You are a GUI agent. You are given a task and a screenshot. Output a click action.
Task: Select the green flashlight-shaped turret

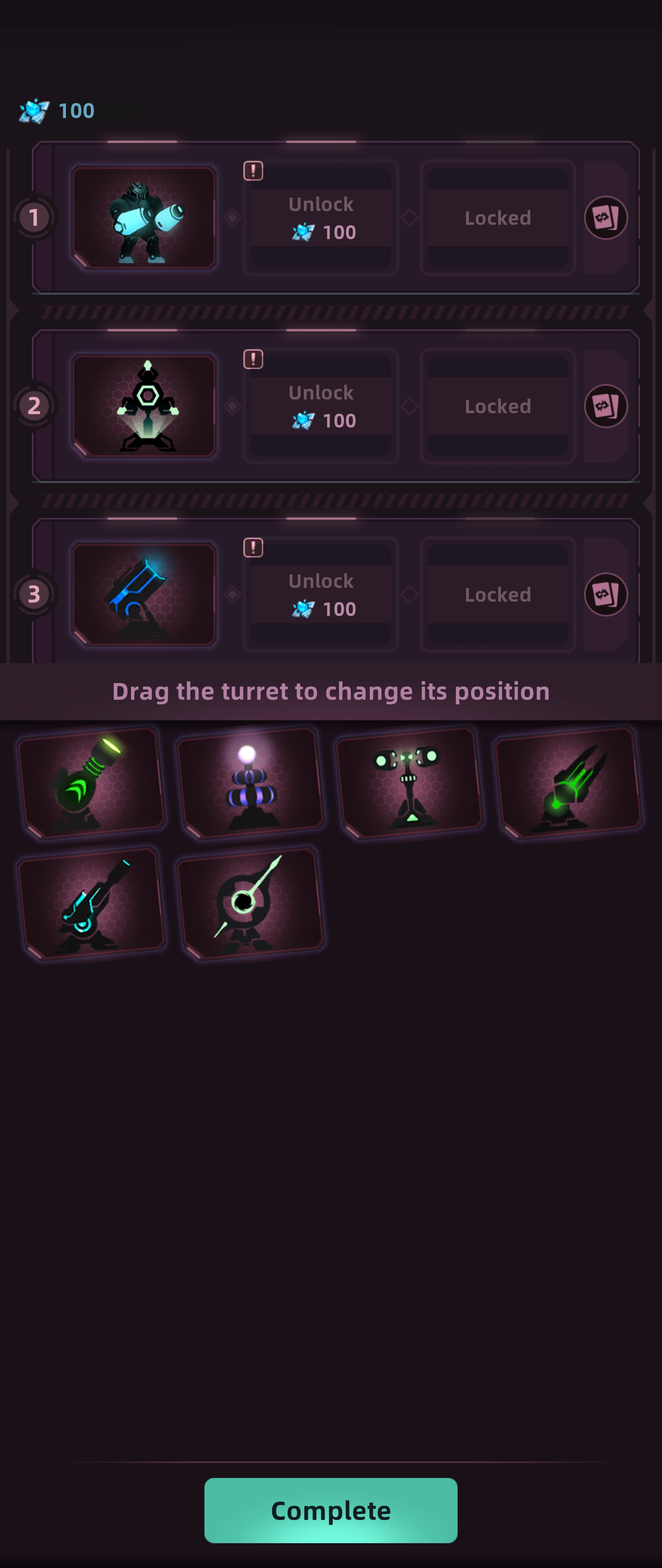click(91, 782)
